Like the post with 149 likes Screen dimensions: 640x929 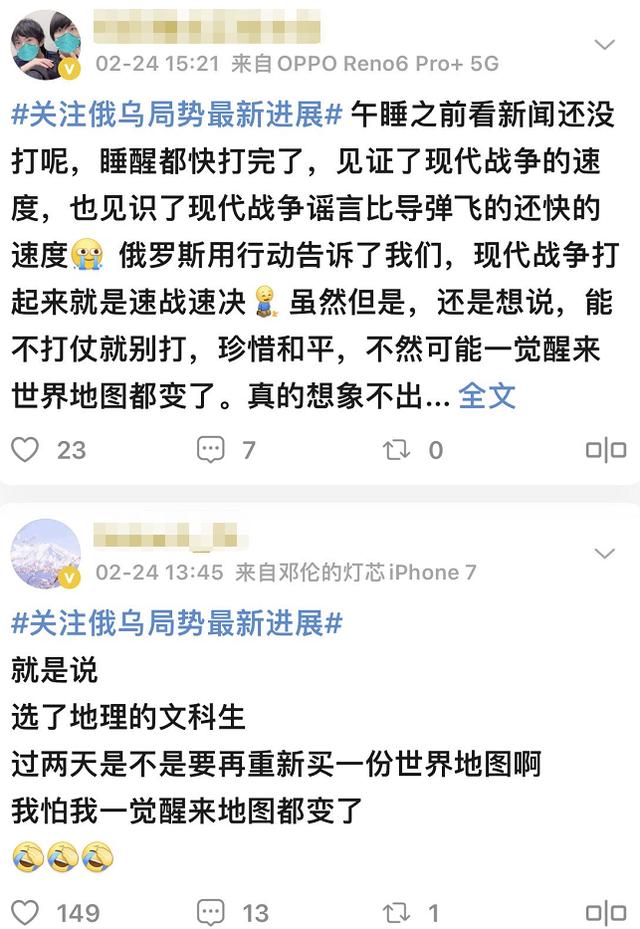pos(25,912)
